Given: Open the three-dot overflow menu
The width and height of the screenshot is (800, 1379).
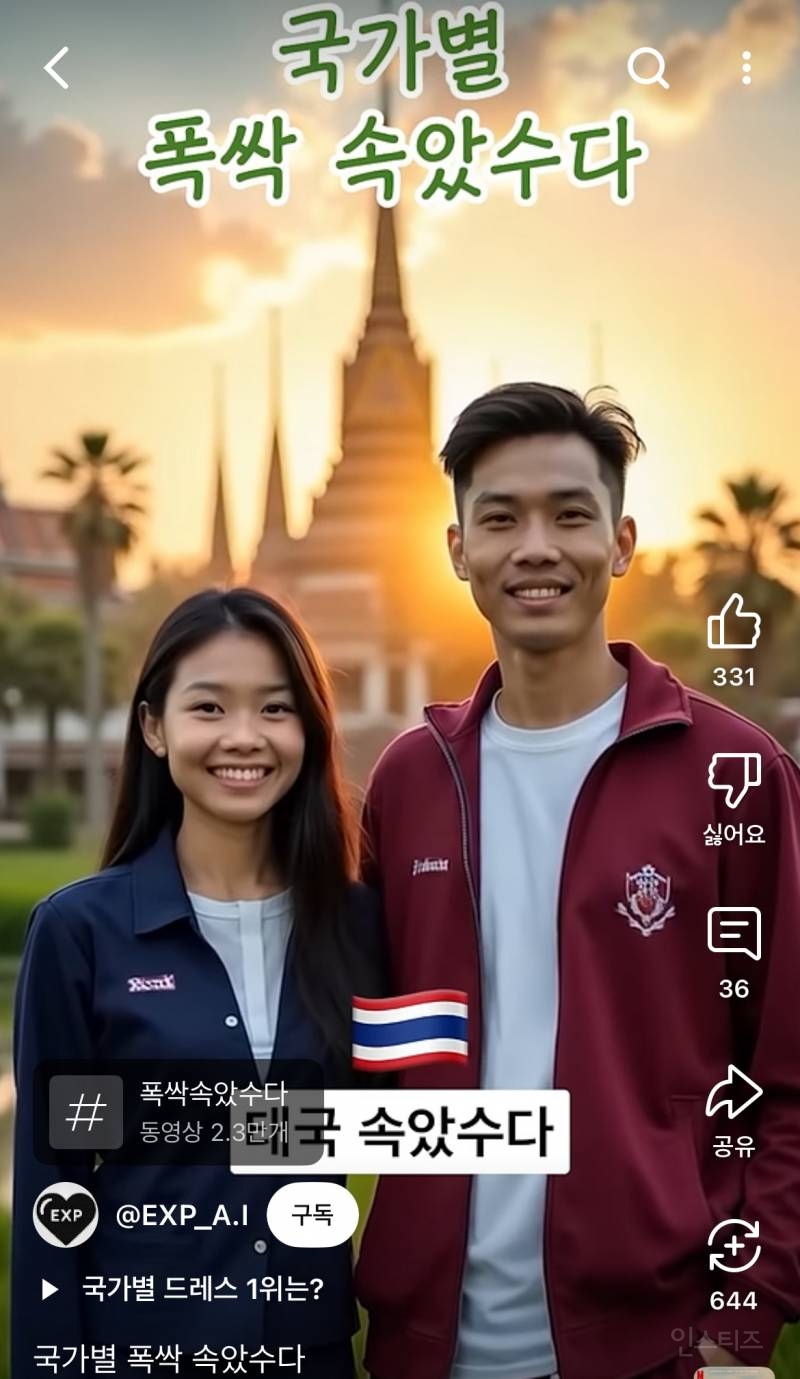Looking at the screenshot, I should 746,68.
